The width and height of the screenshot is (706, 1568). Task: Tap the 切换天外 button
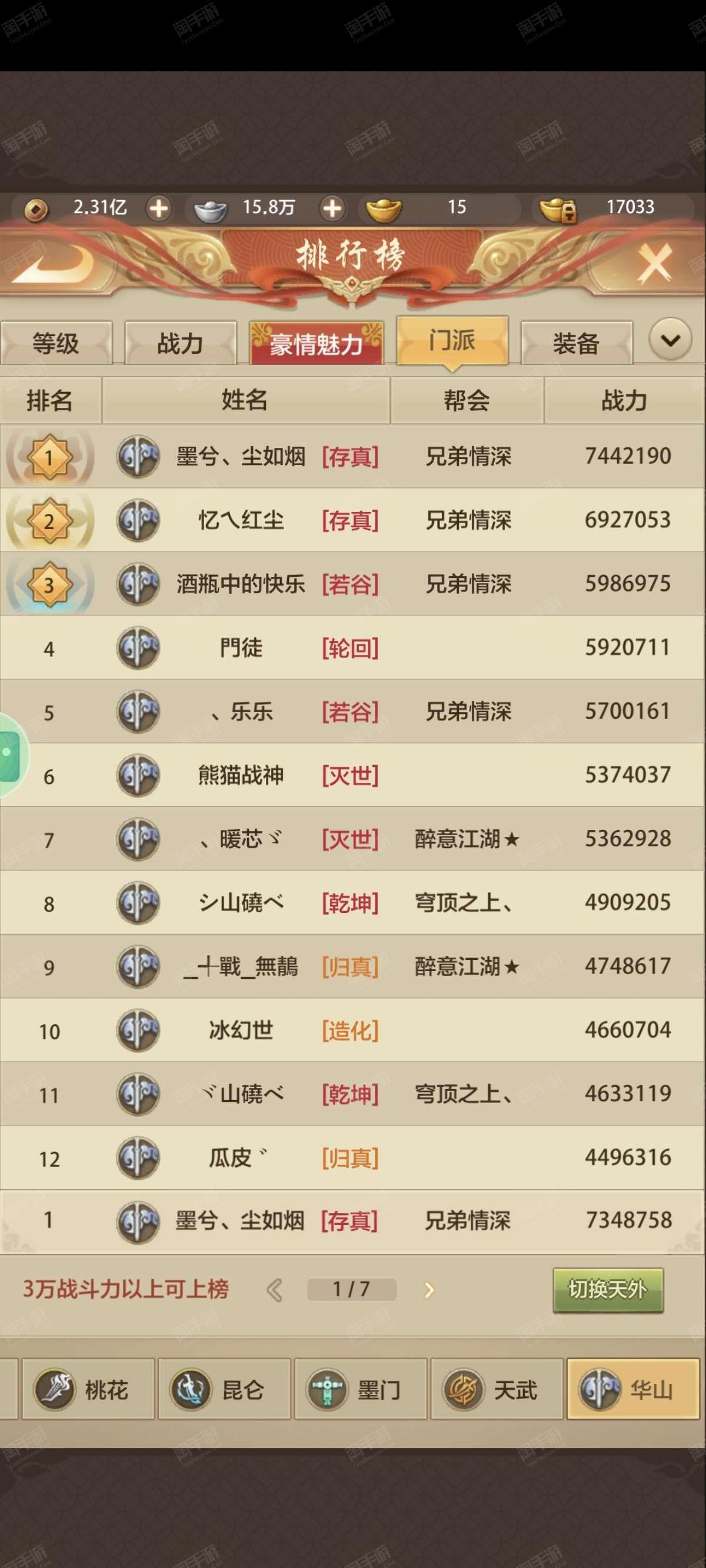(x=607, y=1290)
